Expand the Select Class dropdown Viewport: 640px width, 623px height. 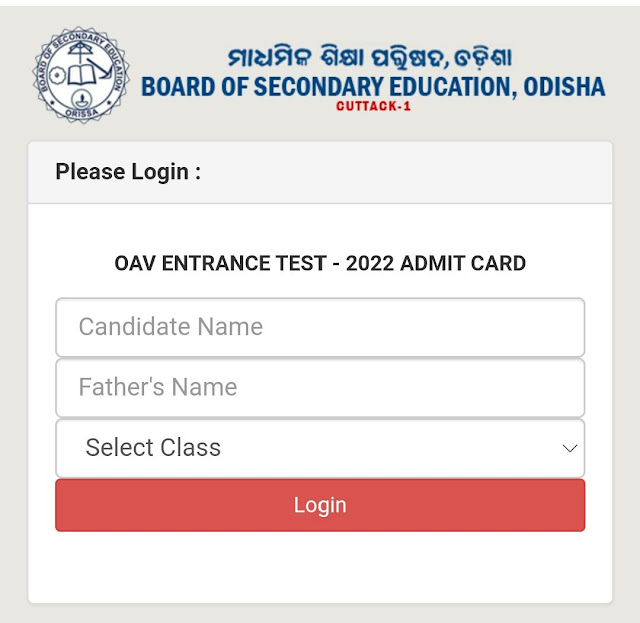[x=320, y=448]
